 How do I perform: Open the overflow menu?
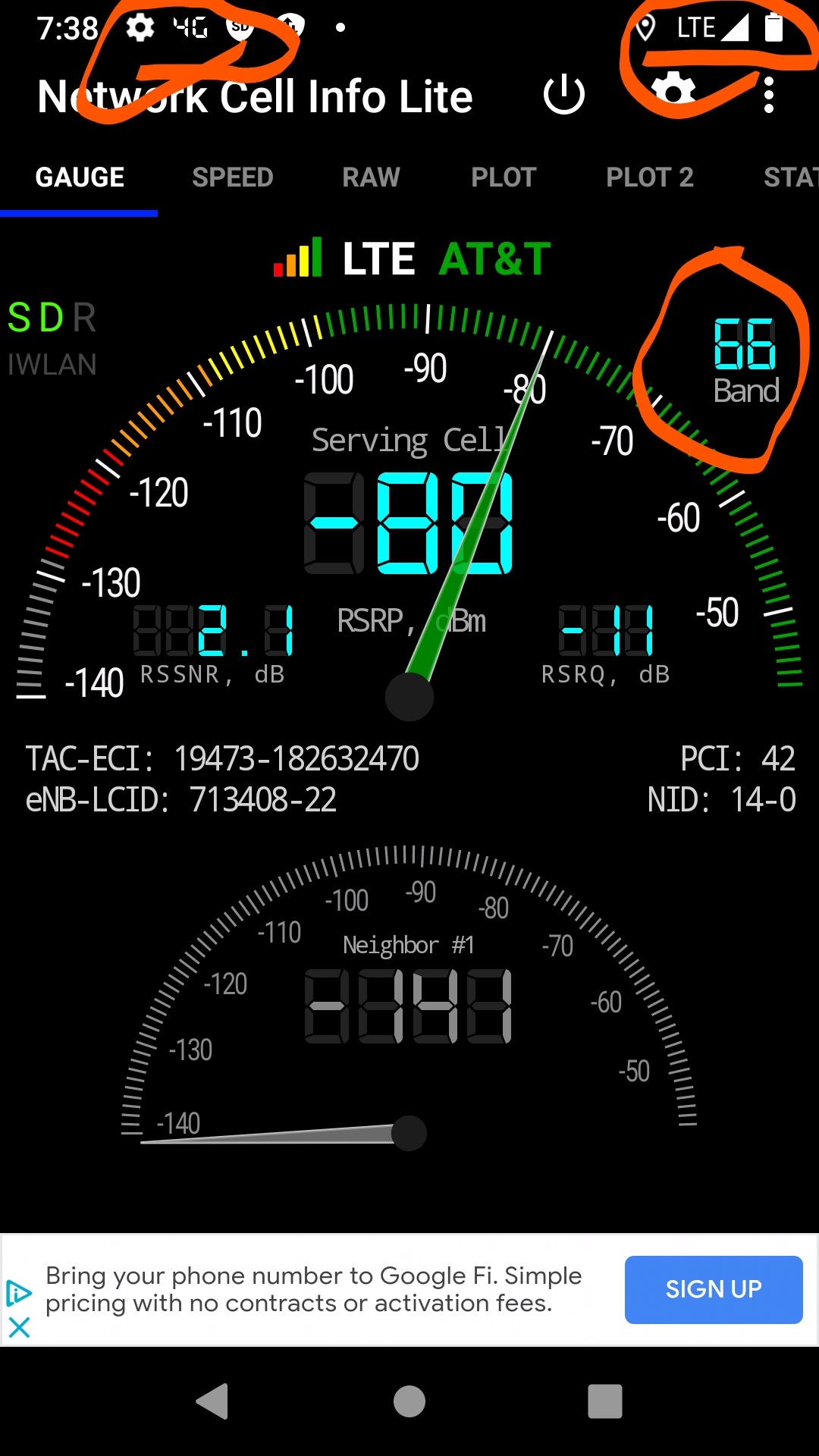tap(769, 95)
